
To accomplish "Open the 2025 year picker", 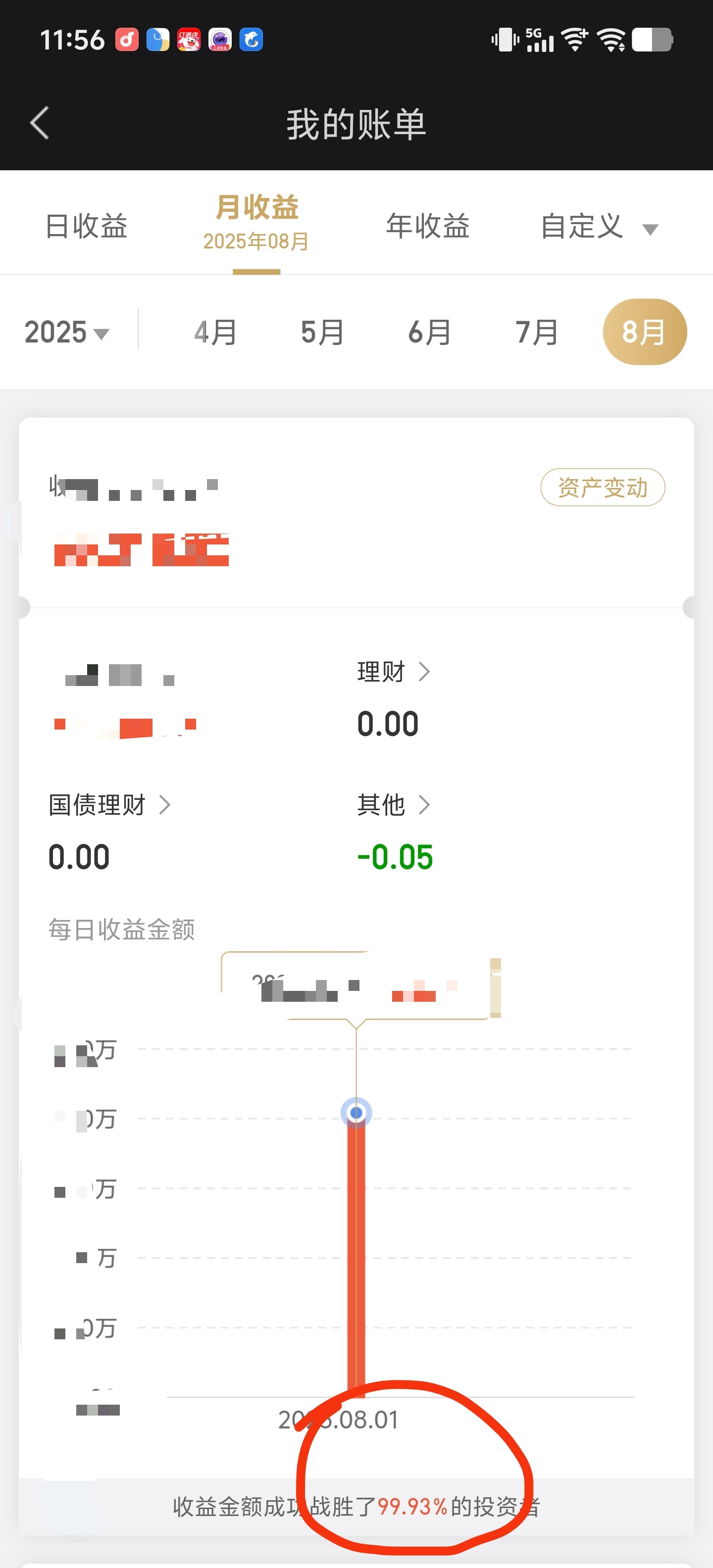I will click(x=67, y=332).
